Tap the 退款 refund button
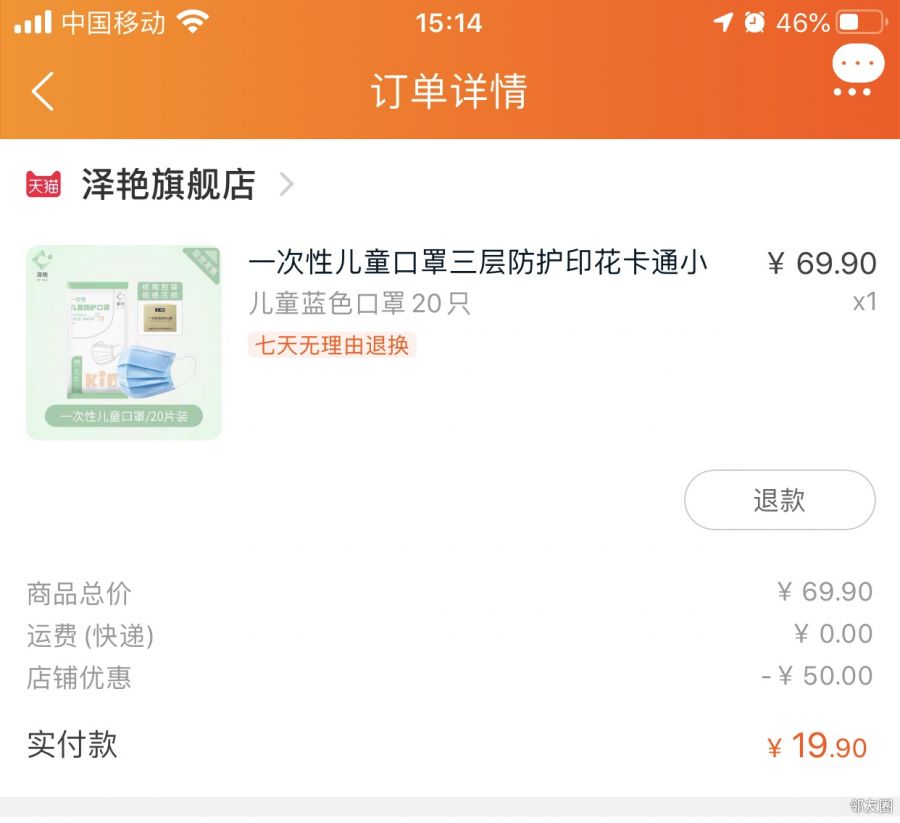The width and height of the screenshot is (900, 823). click(779, 500)
